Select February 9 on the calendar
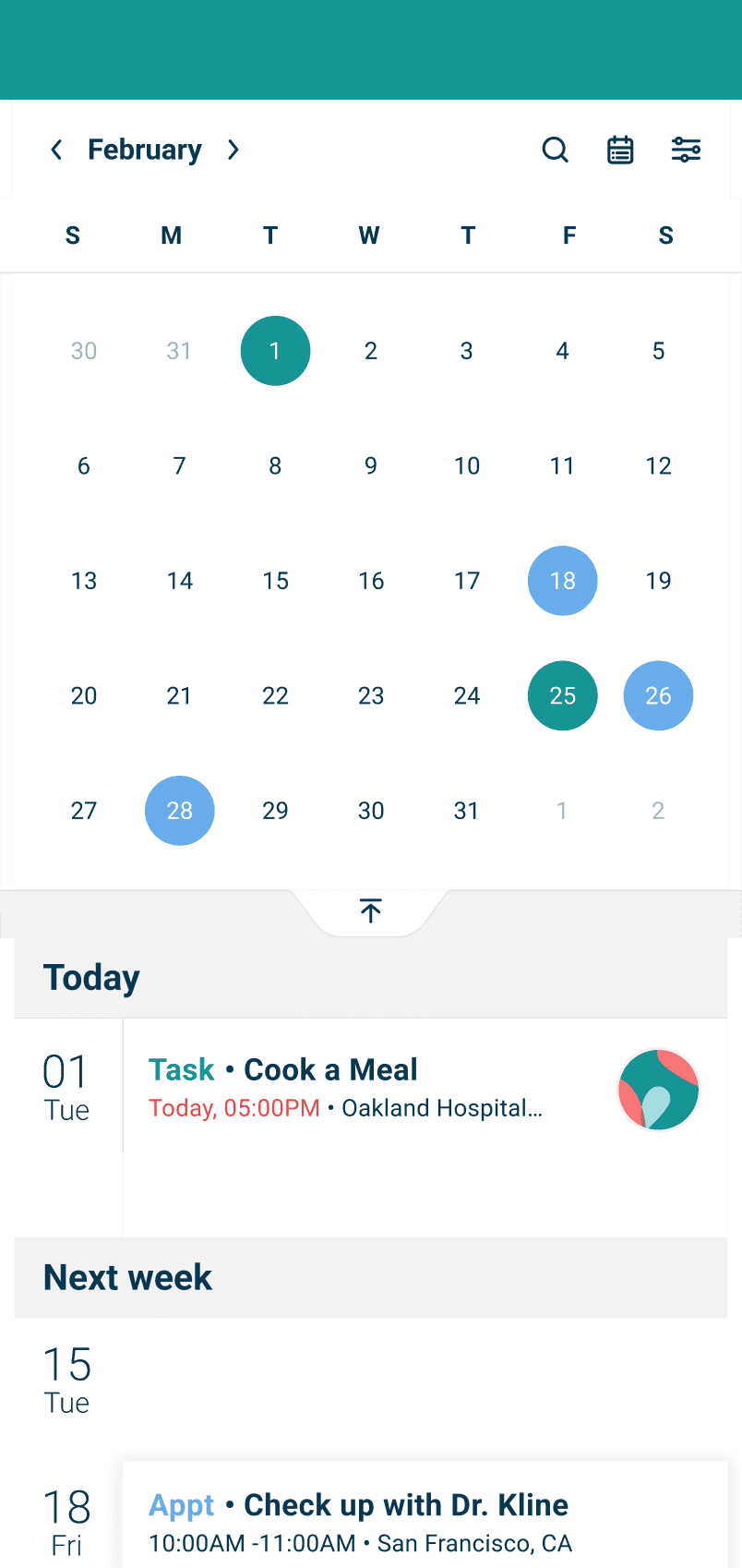 point(371,466)
